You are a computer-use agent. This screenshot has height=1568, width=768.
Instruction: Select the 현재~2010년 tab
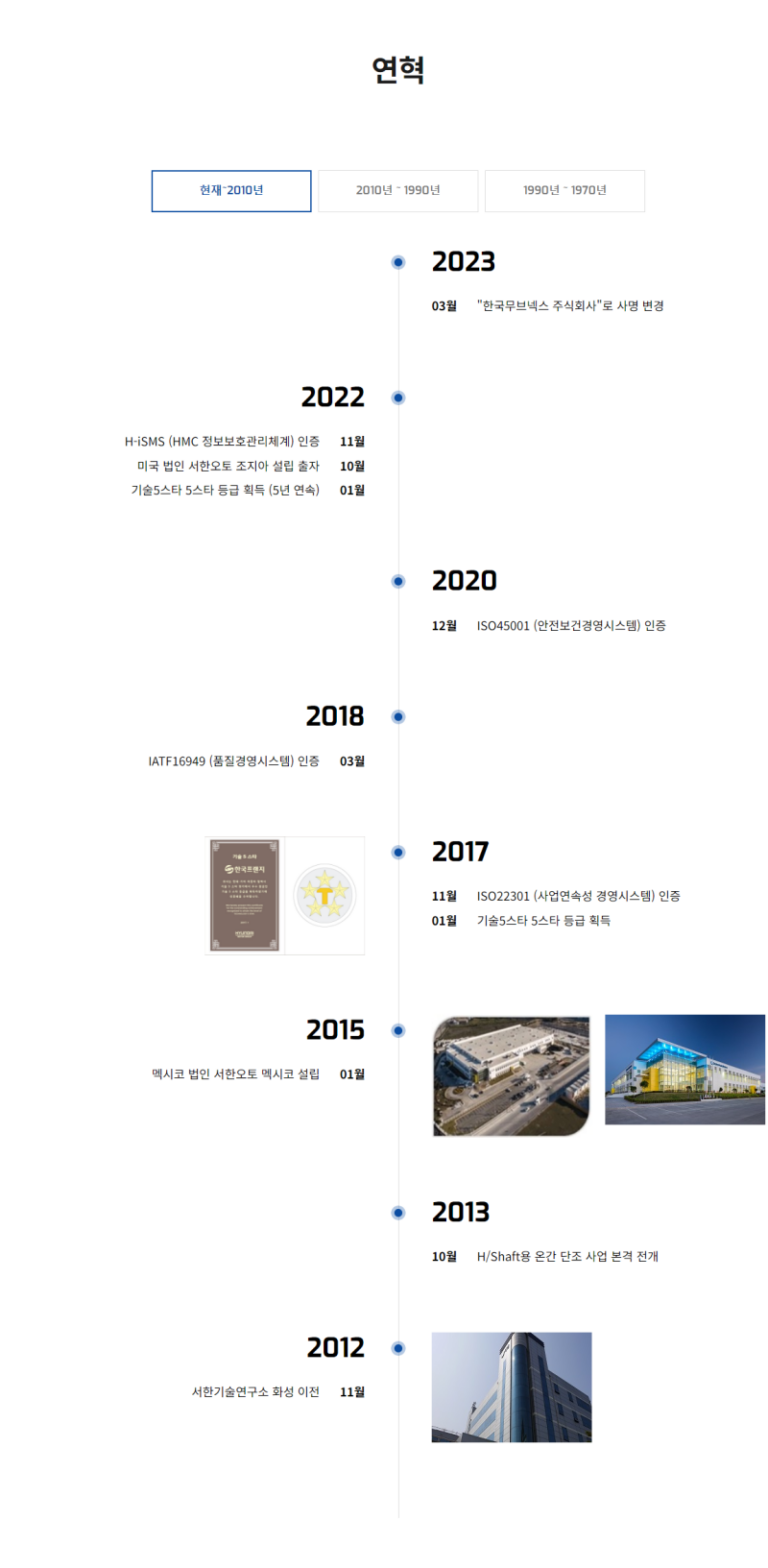(231, 191)
